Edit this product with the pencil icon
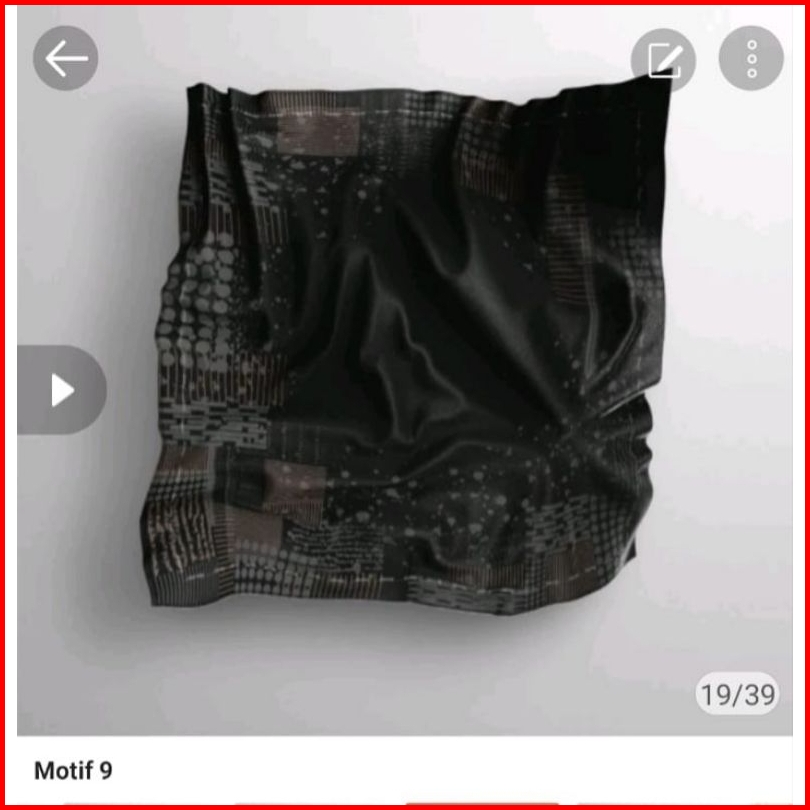The height and width of the screenshot is (810, 810). (663, 59)
